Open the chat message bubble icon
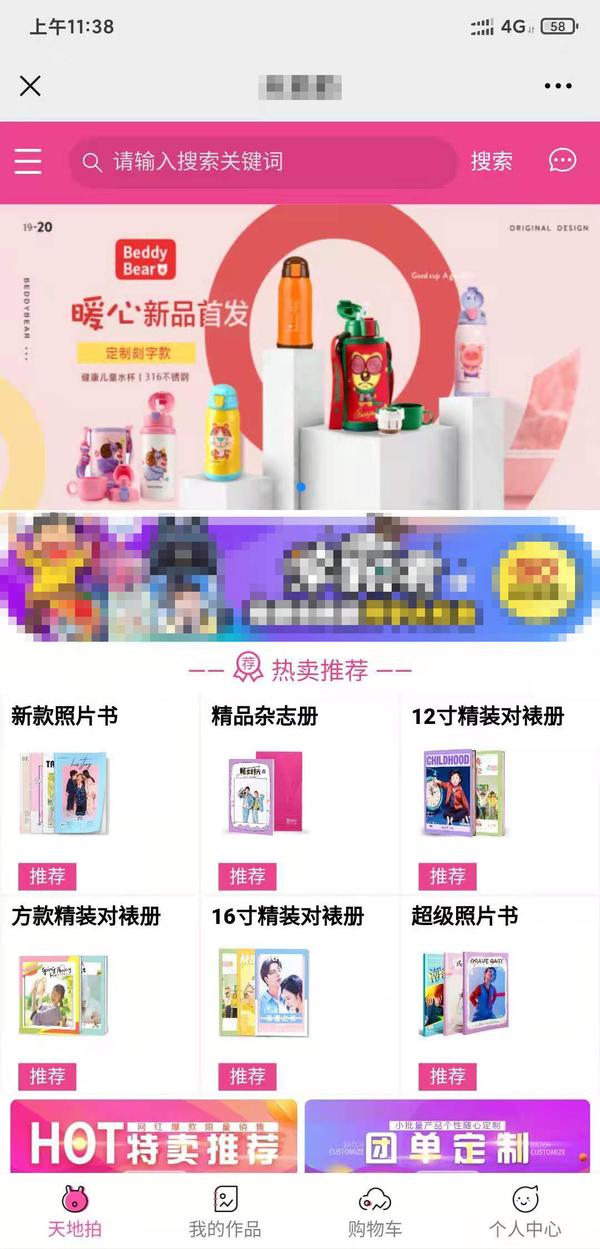This screenshot has height=1249, width=600. [x=562, y=161]
